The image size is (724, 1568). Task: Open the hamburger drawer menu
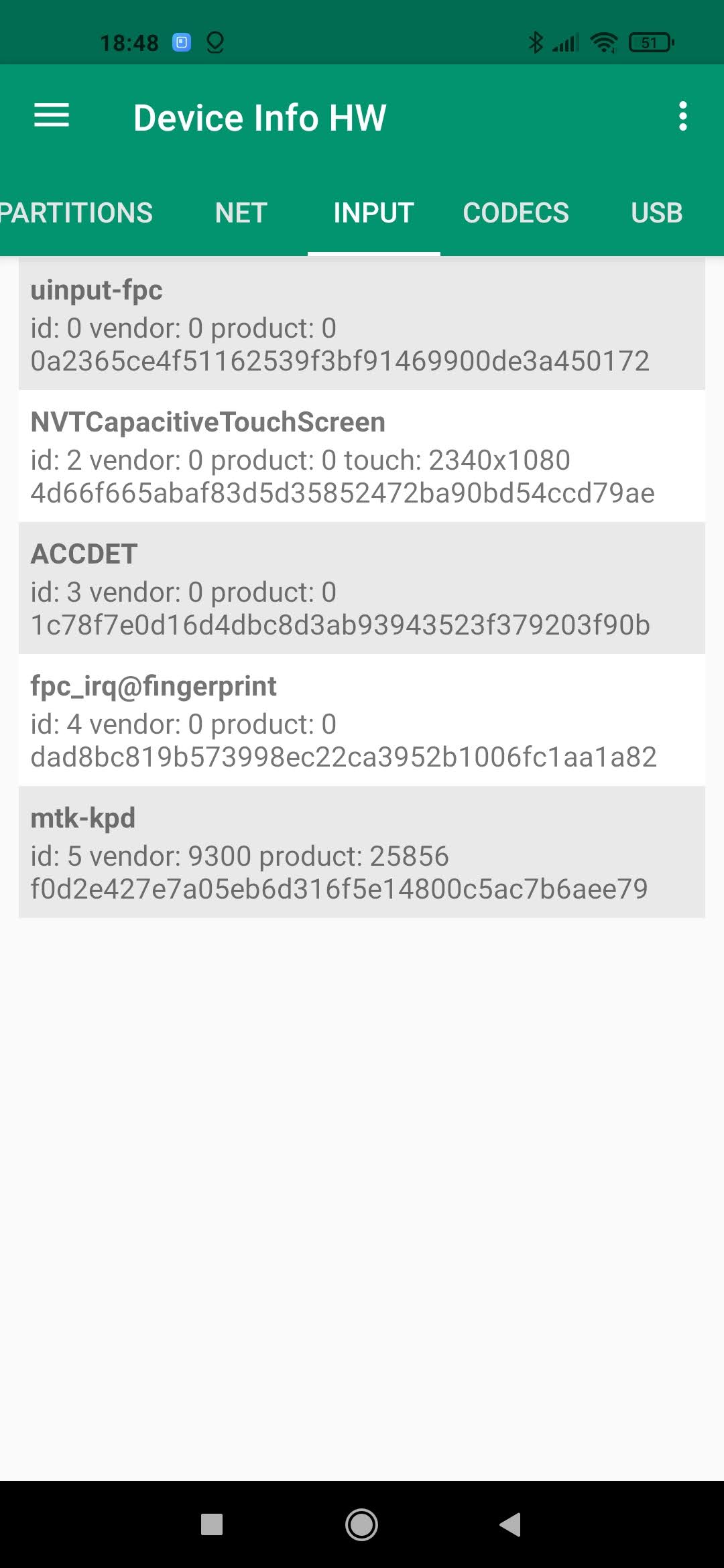52,116
